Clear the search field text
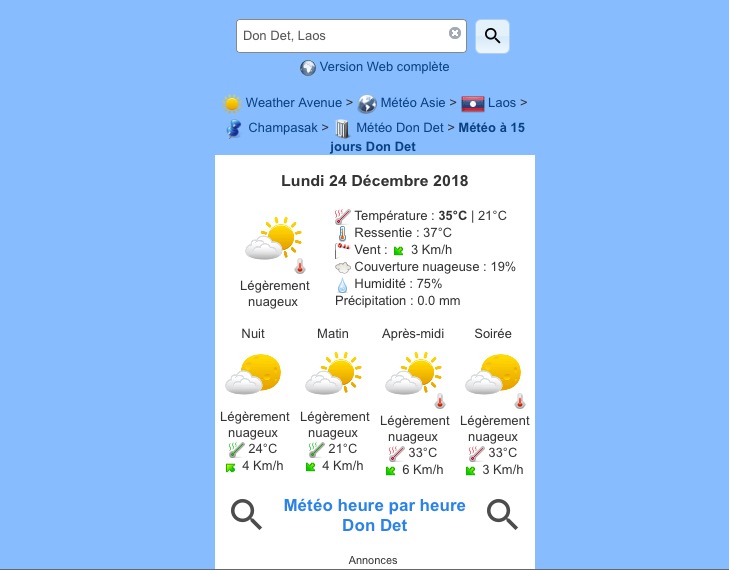Viewport: 729px width, 570px height. pos(455,34)
